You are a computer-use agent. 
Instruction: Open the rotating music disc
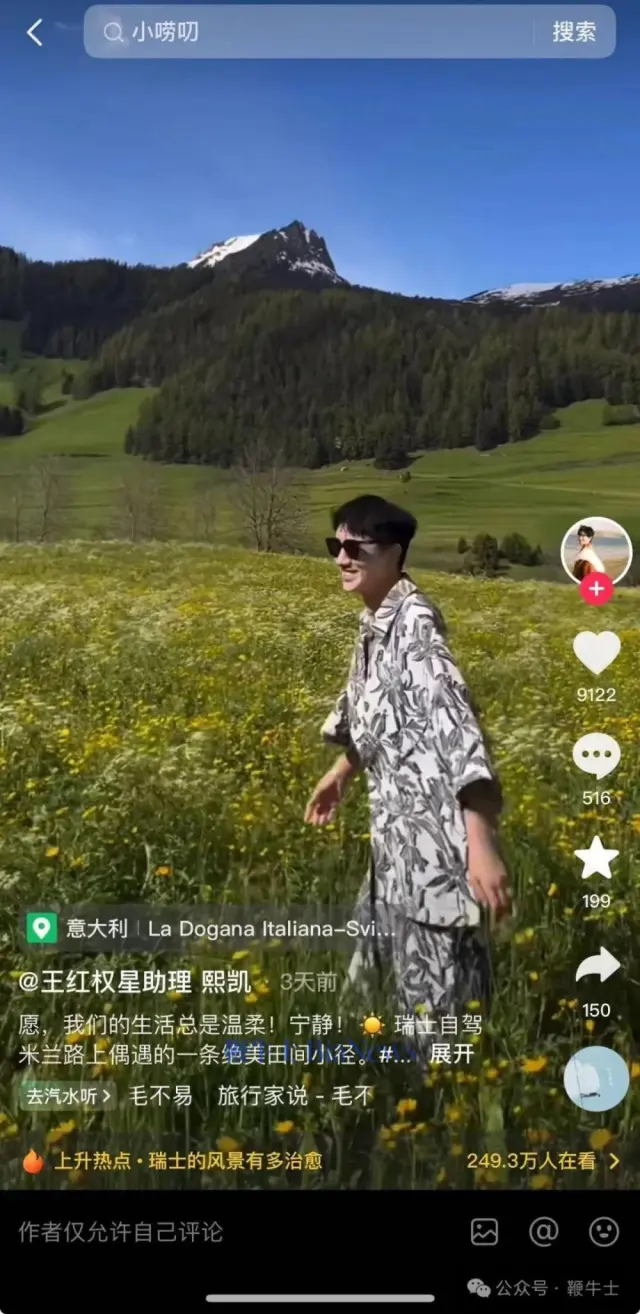596,1078
